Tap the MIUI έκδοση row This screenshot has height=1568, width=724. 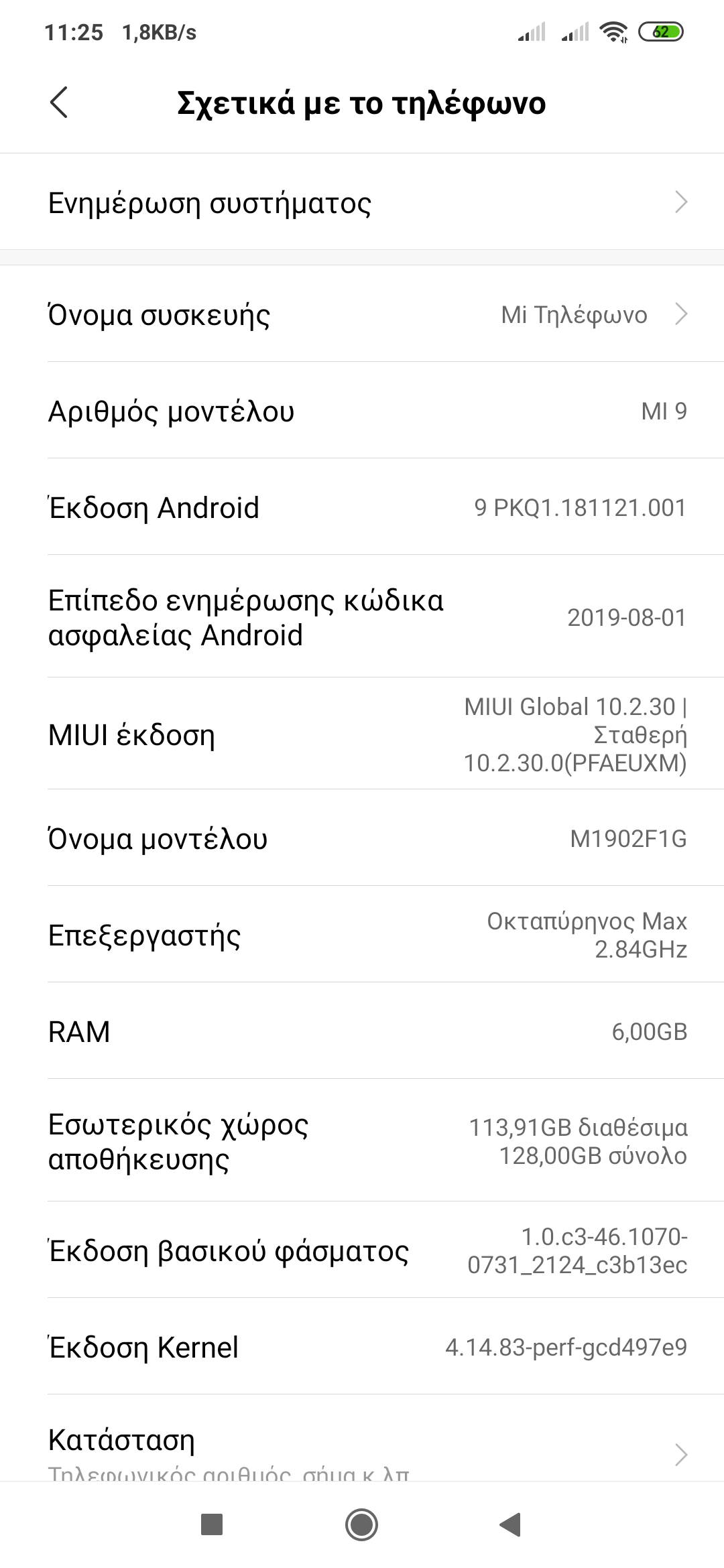362,734
